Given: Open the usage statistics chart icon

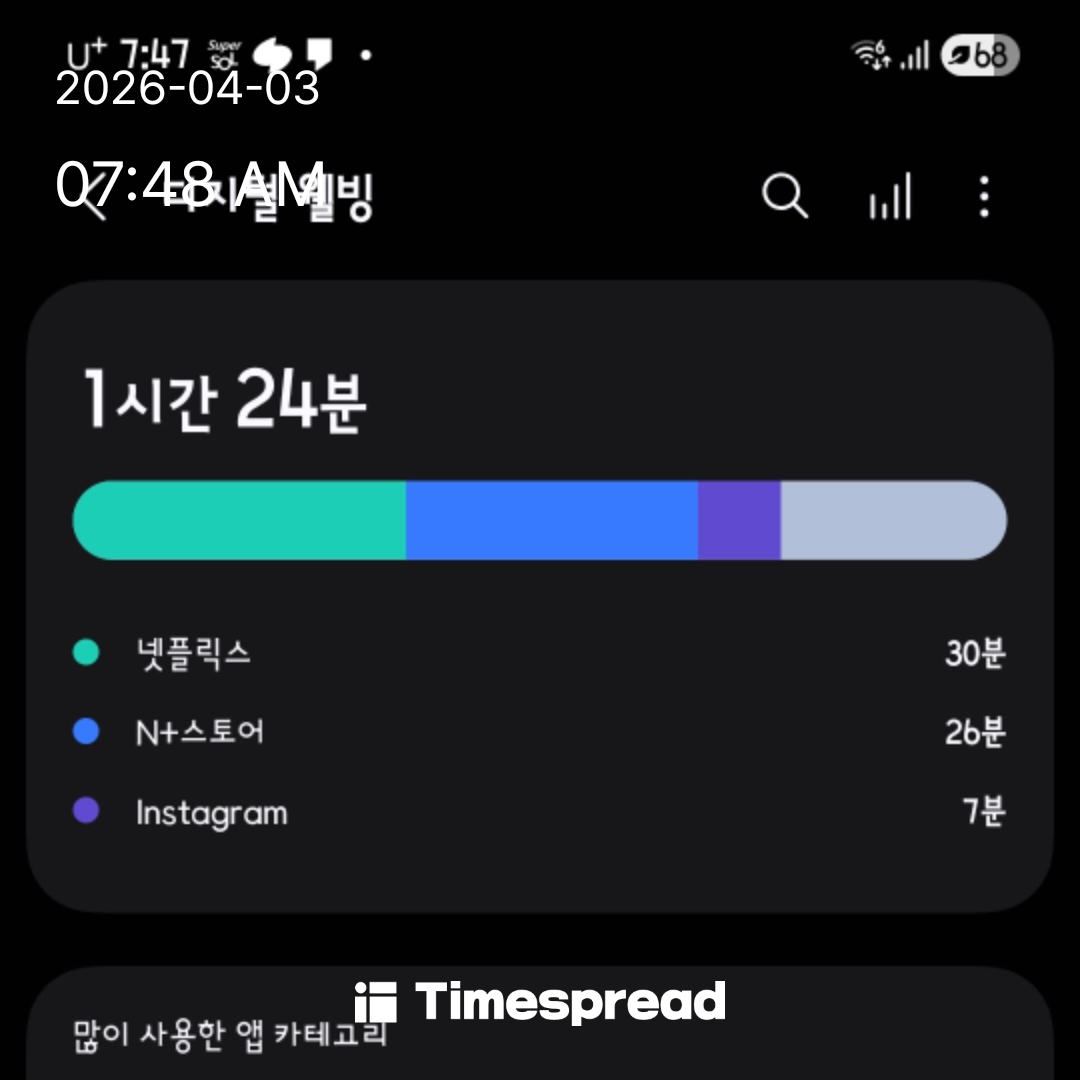Looking at the screenshot, I should [889, 196].
